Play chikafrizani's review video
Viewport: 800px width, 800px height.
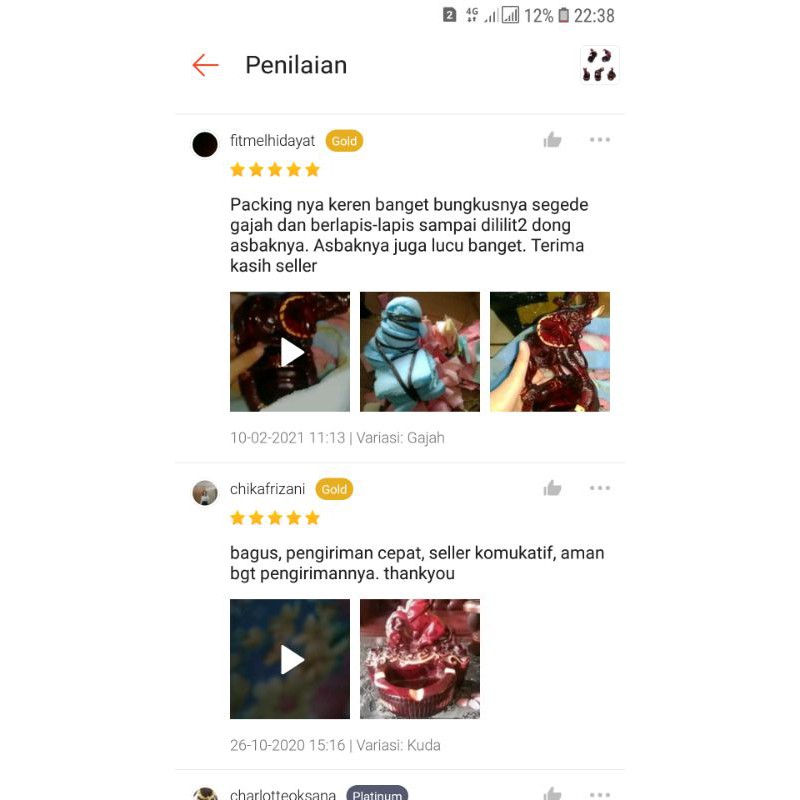pyautogui.click(x=290, y=659)
